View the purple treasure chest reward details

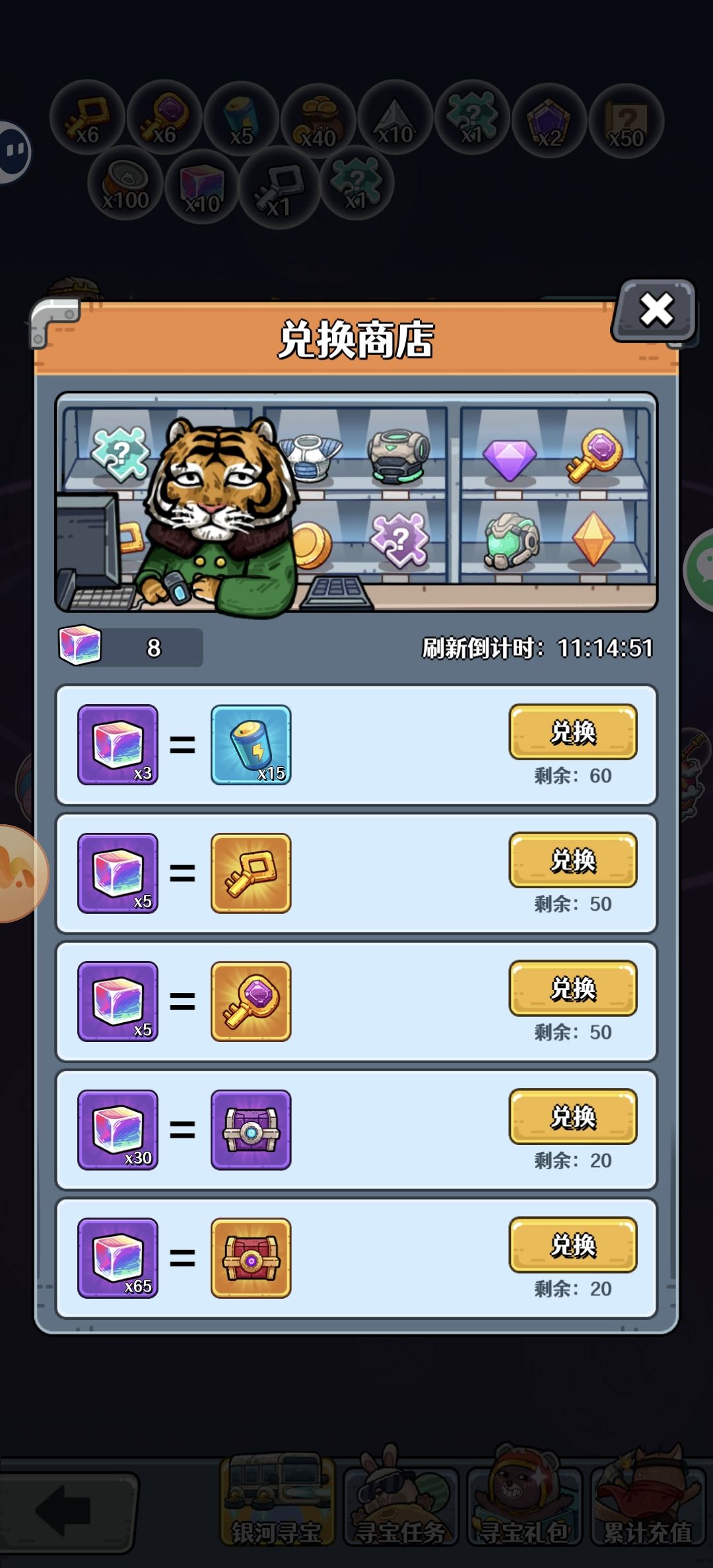251,1130
